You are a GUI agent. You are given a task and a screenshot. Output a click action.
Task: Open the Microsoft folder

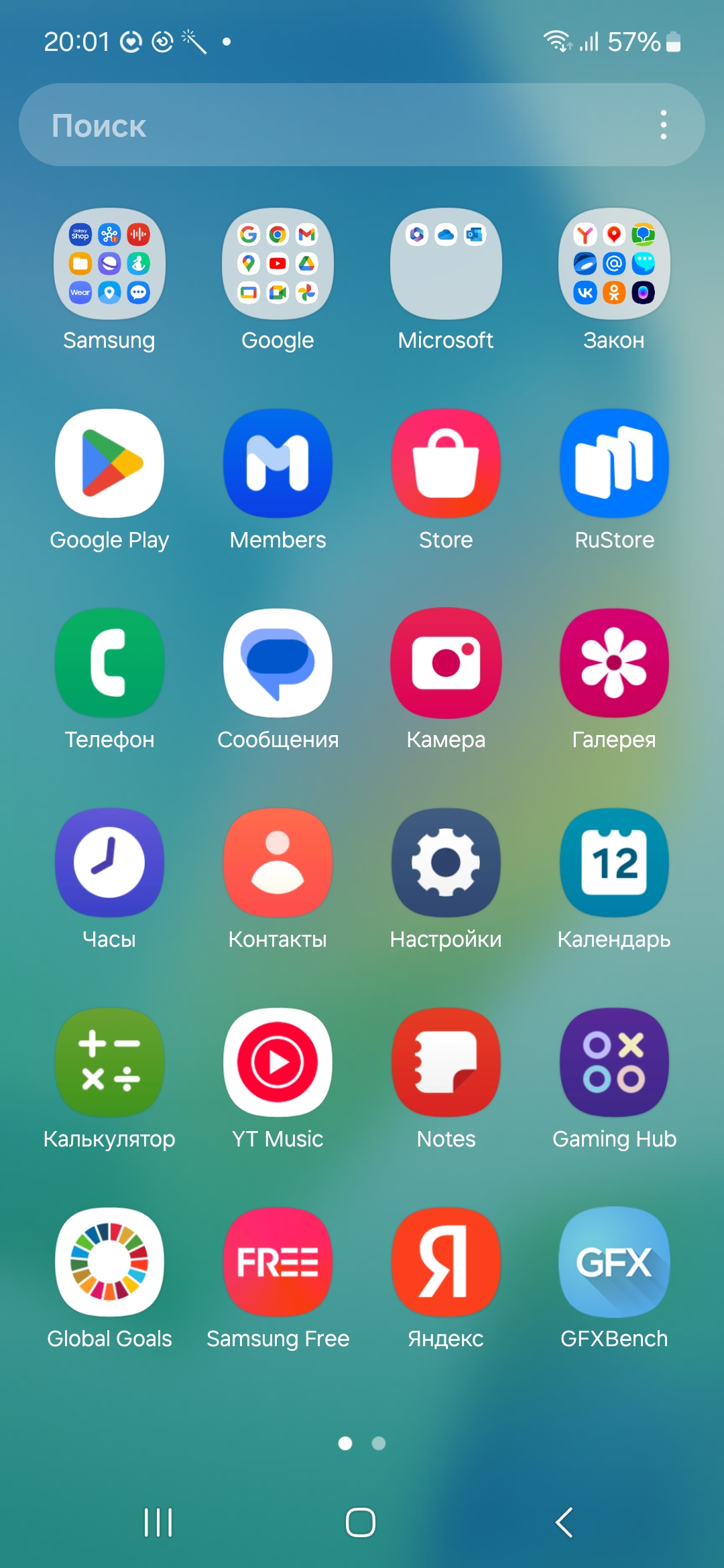[x=446, y=263]
